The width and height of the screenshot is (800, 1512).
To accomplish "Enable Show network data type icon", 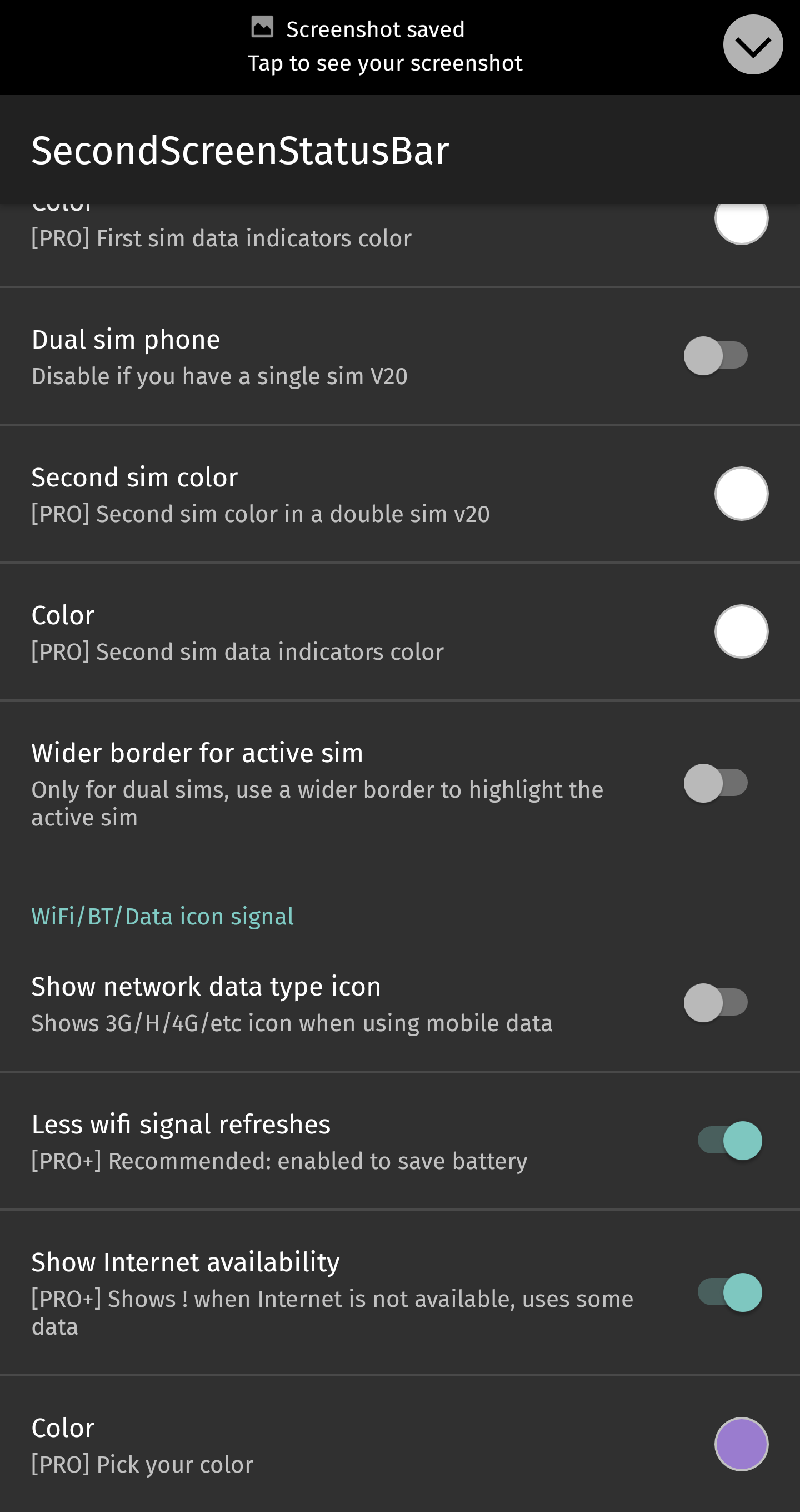I will (716, 1002).
